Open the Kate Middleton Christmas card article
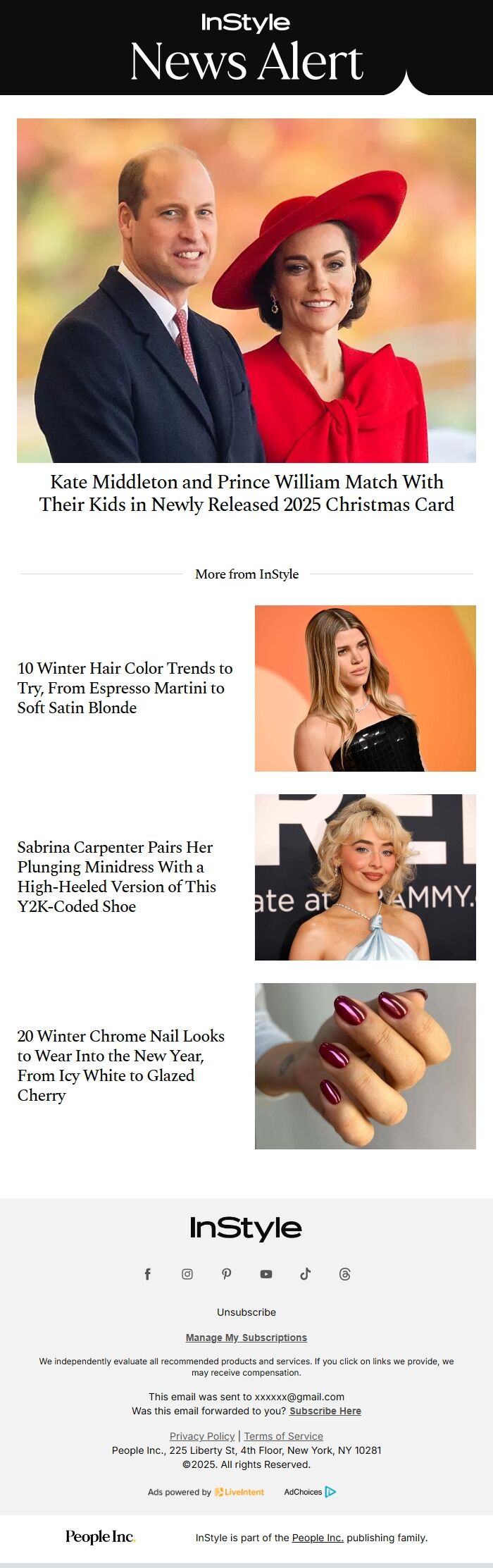 tap(246, 493)
